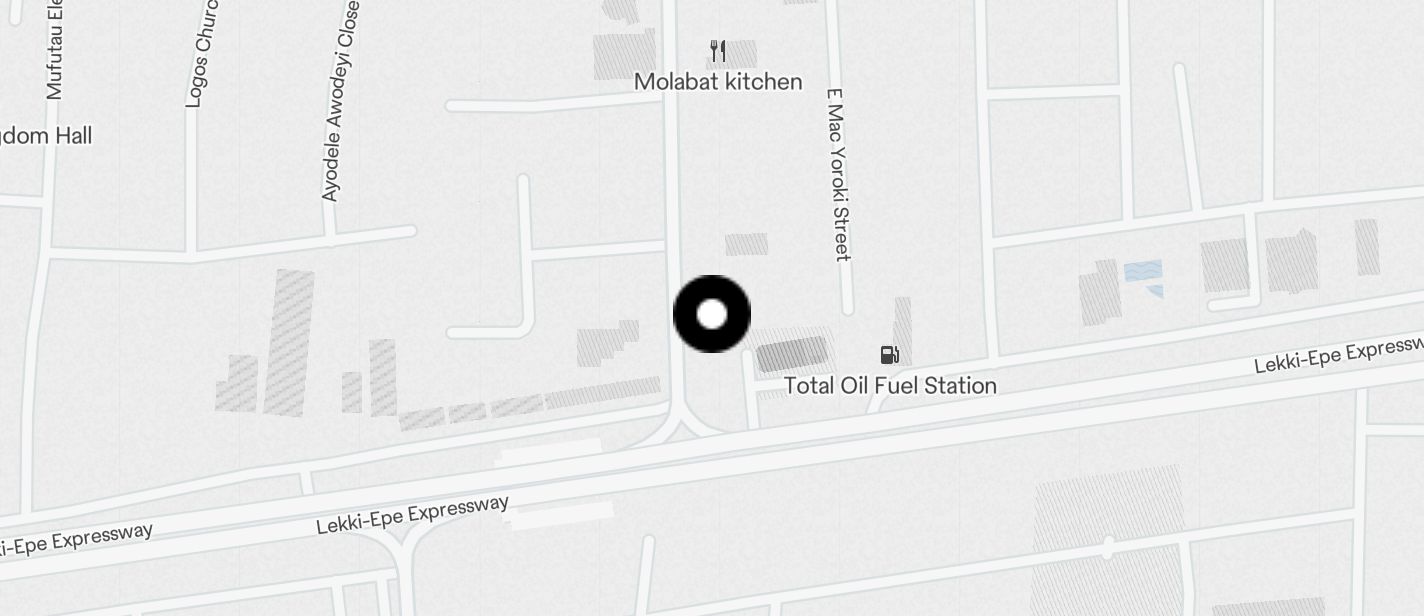The image size is (1424, 616).
Task: Tap the black location pin marker
Action: 711,314
